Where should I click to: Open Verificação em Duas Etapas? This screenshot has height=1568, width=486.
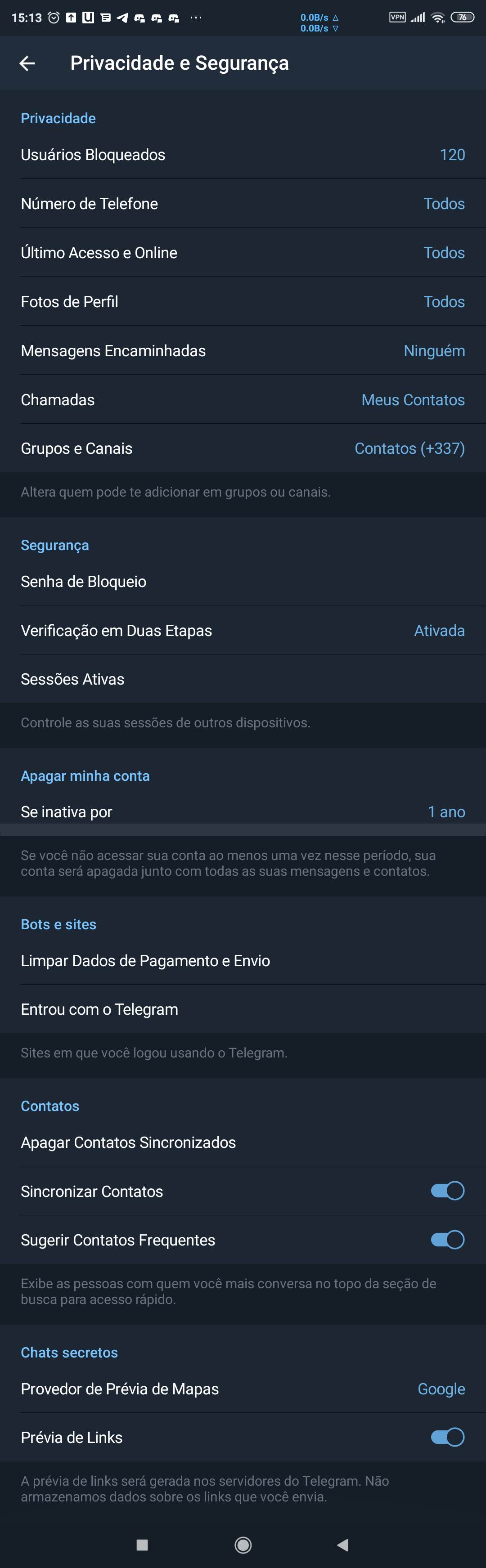tap(243, 631)
